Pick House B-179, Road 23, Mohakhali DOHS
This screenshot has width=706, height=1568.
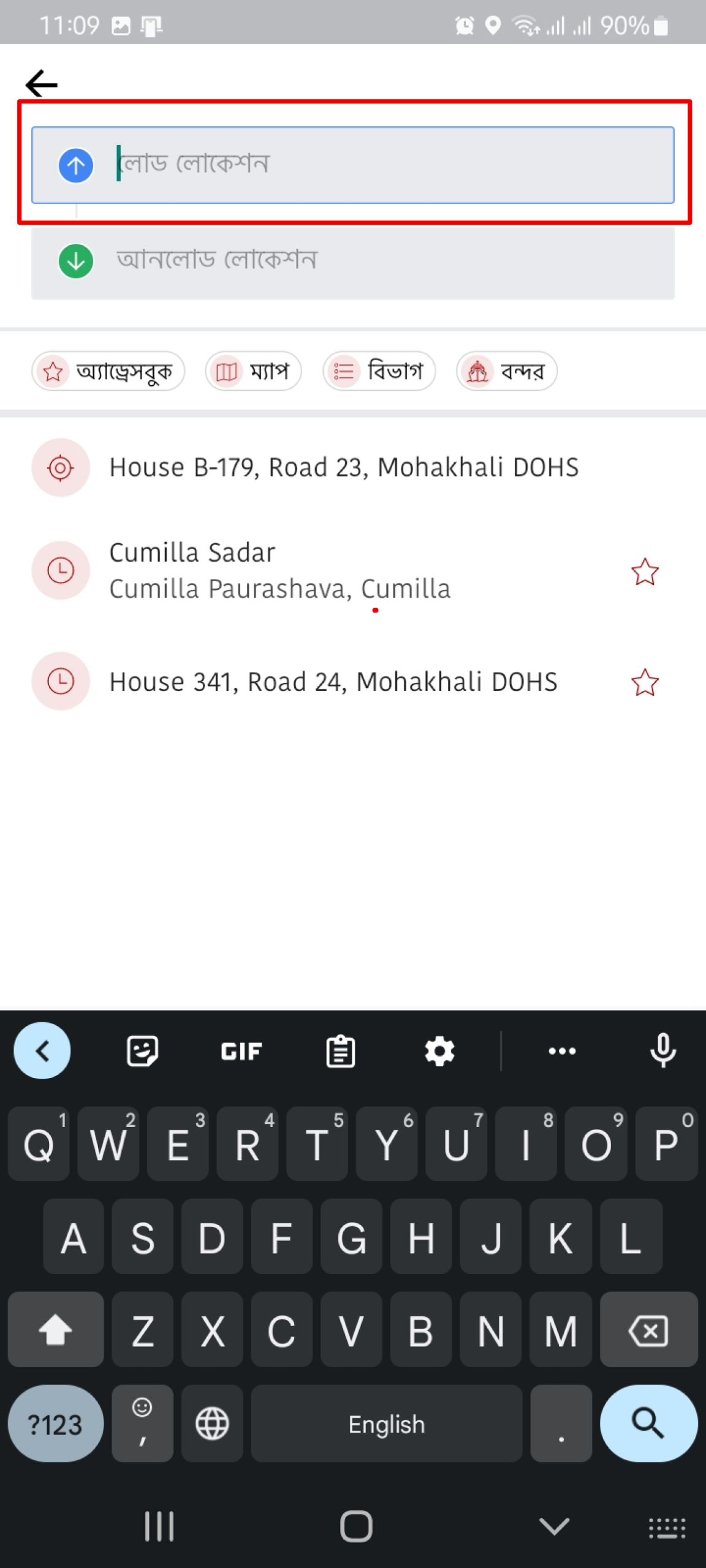click(x=343, y=467)
